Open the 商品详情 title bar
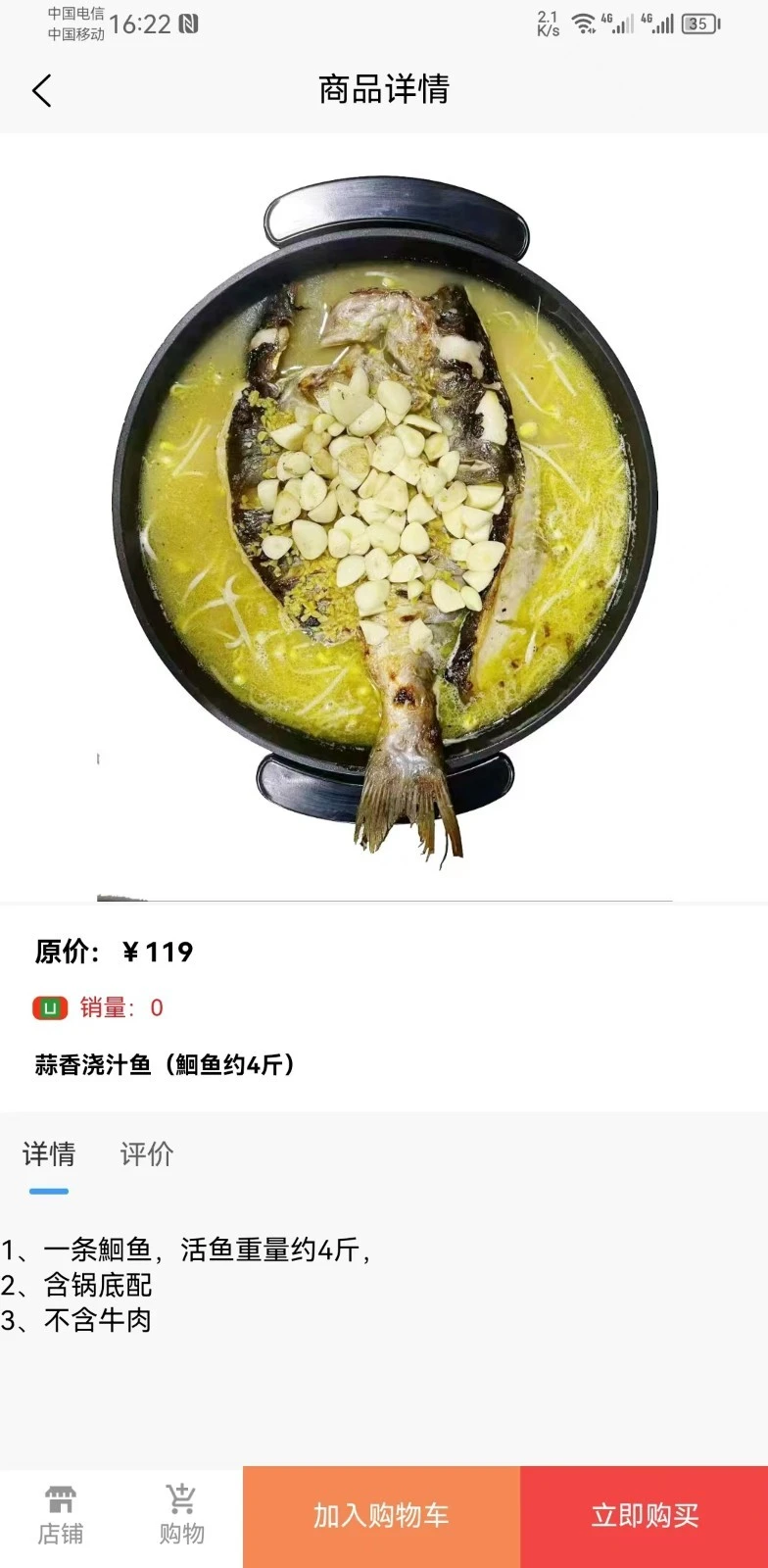This screenshot has width=768, height=1568. (x=383, y=89)
